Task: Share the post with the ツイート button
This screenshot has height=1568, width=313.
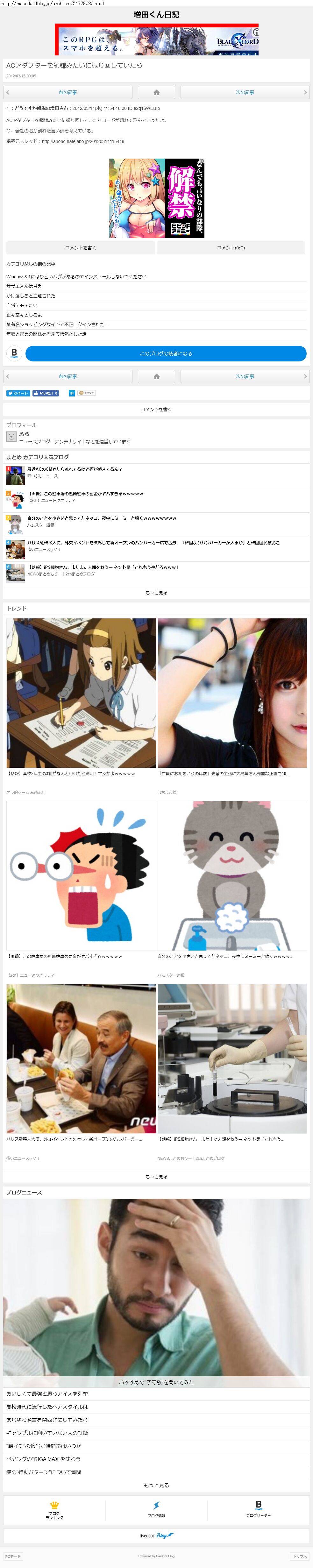Action: [18, 393]
